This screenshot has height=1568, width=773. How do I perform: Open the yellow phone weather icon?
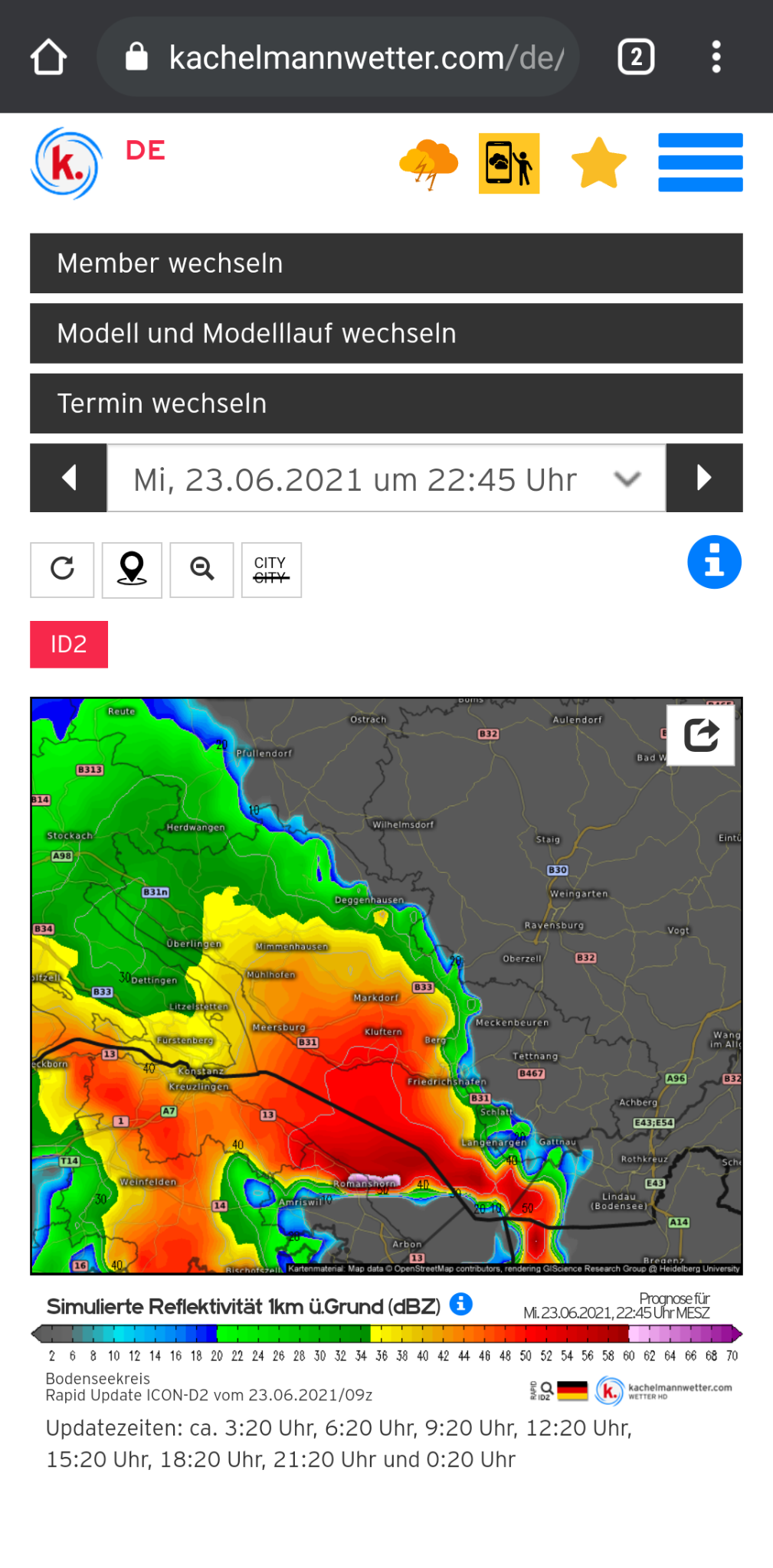pyautogui.click(x=509, y=164)
